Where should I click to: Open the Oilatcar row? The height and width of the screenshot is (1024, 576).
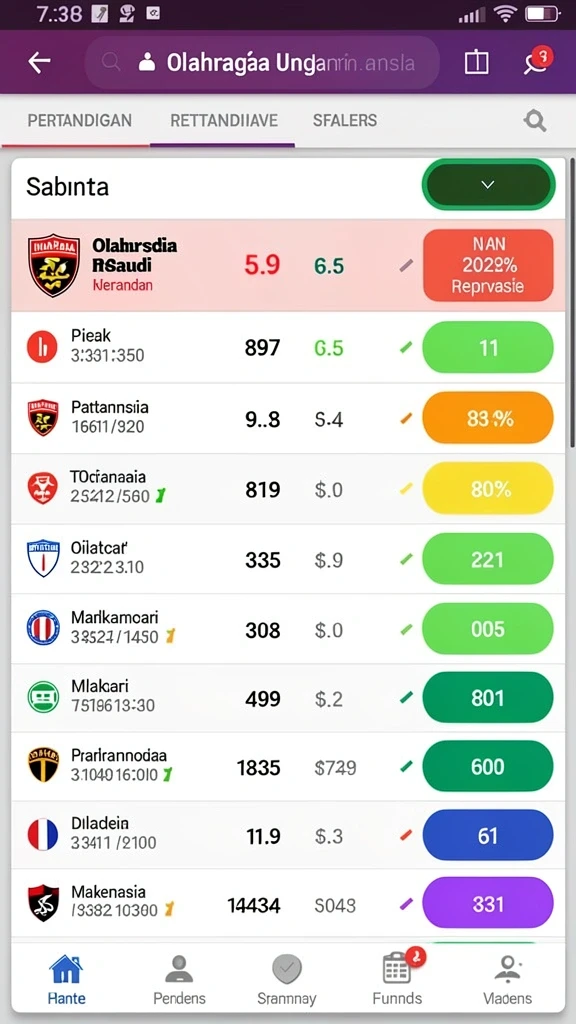point(288,559)
